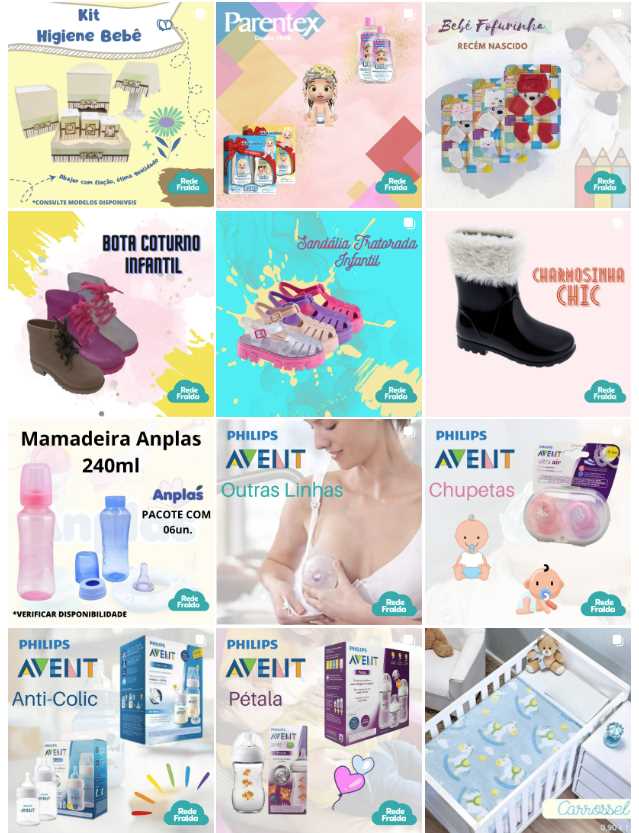View the Philips Avent Outras Linhas post

319,522
